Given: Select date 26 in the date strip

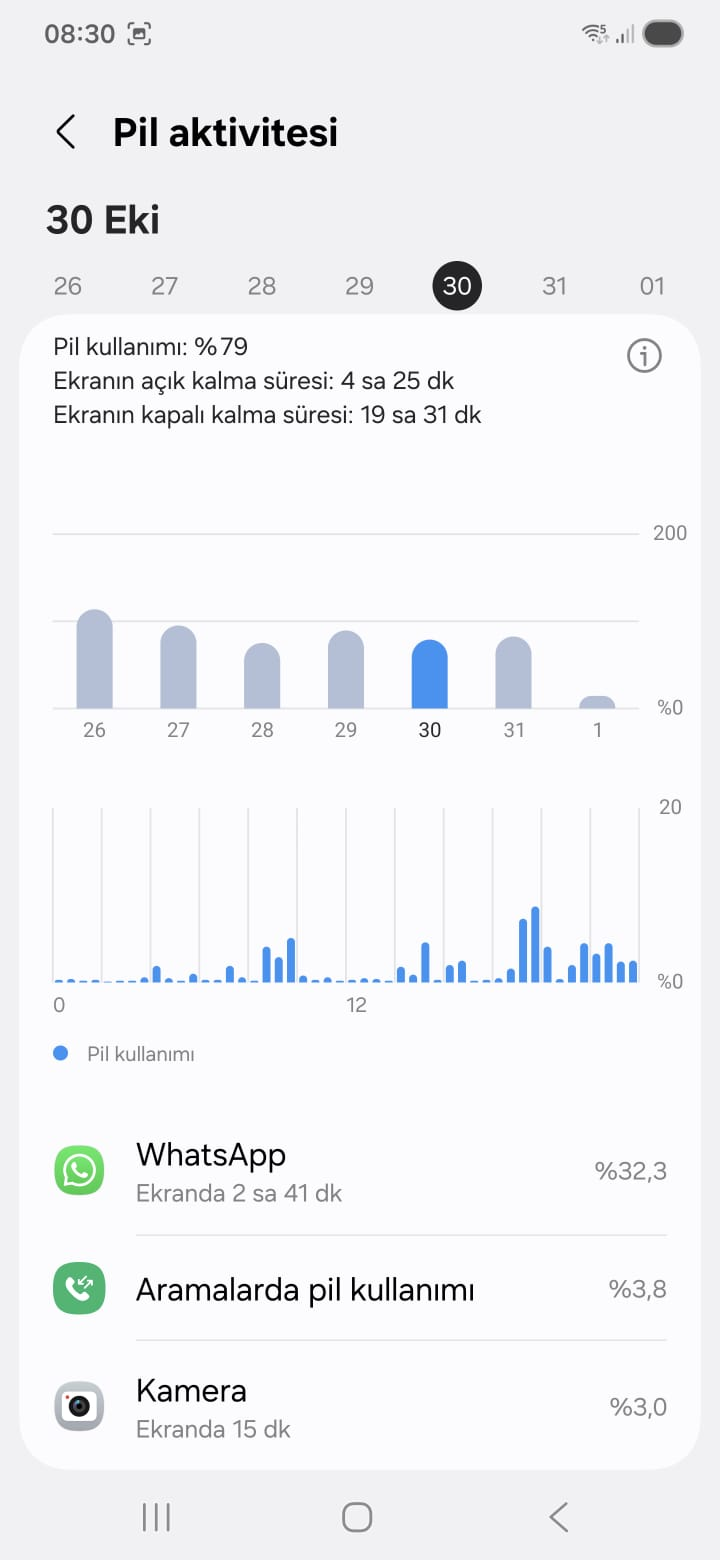Looking at the screenshot, I should click(x=67, y=286).
